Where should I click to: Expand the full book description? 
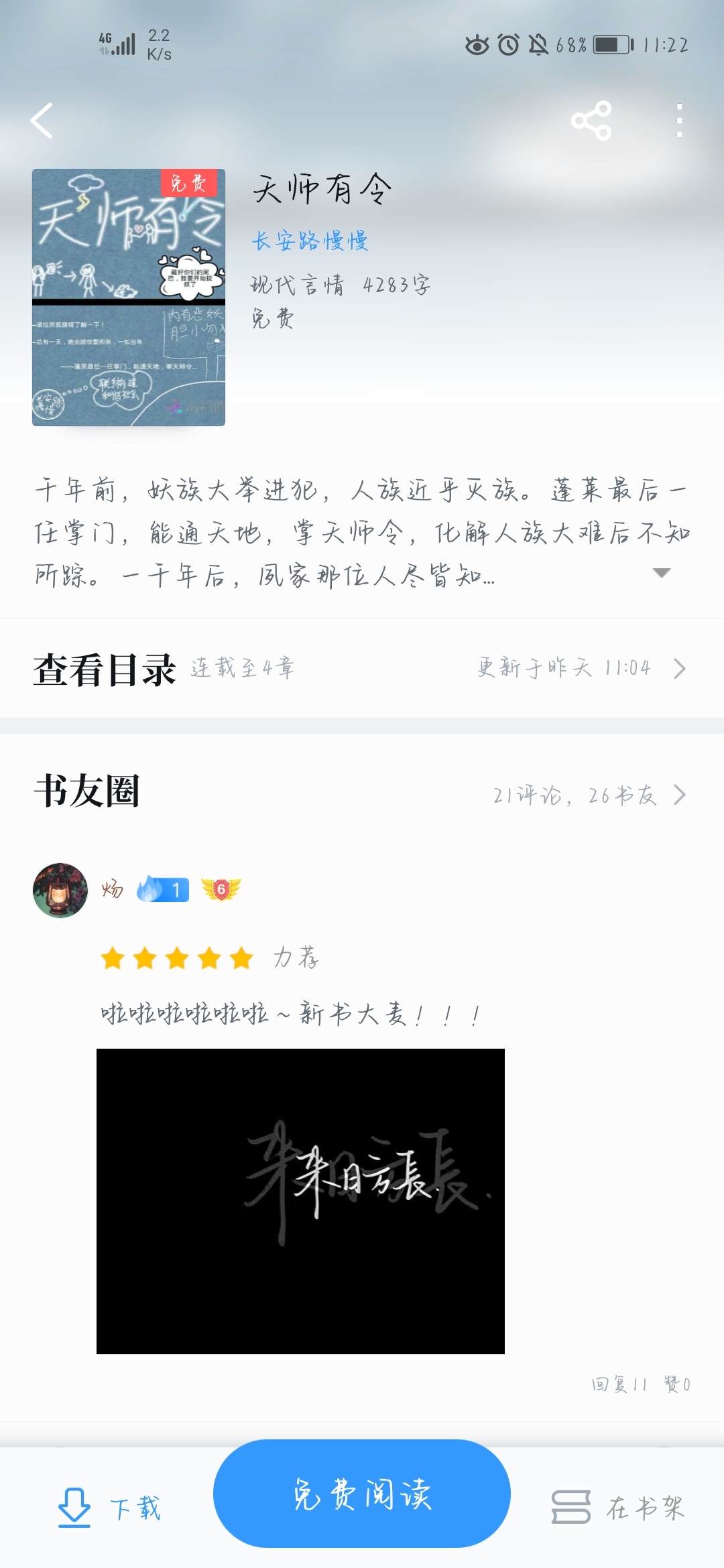pyautogui.click(x=661, y=573)
